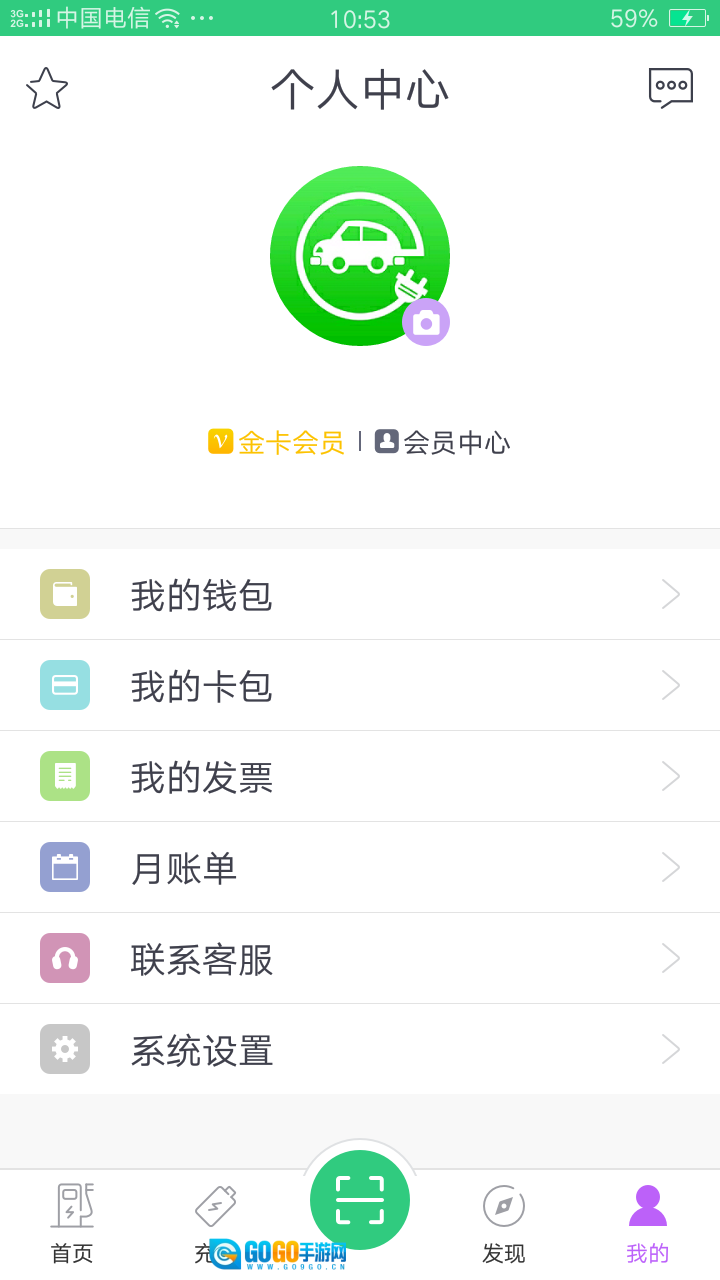Image resolution: width=720 pixels, height=1280 pixels.
Task: Open the wallet icon next to 我的钱包
Action: [64, 593]
